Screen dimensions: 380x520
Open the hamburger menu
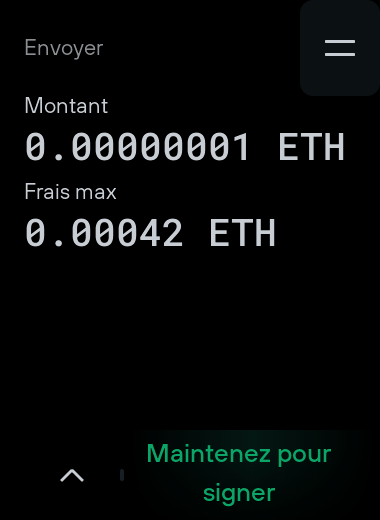tap(340, 48)
